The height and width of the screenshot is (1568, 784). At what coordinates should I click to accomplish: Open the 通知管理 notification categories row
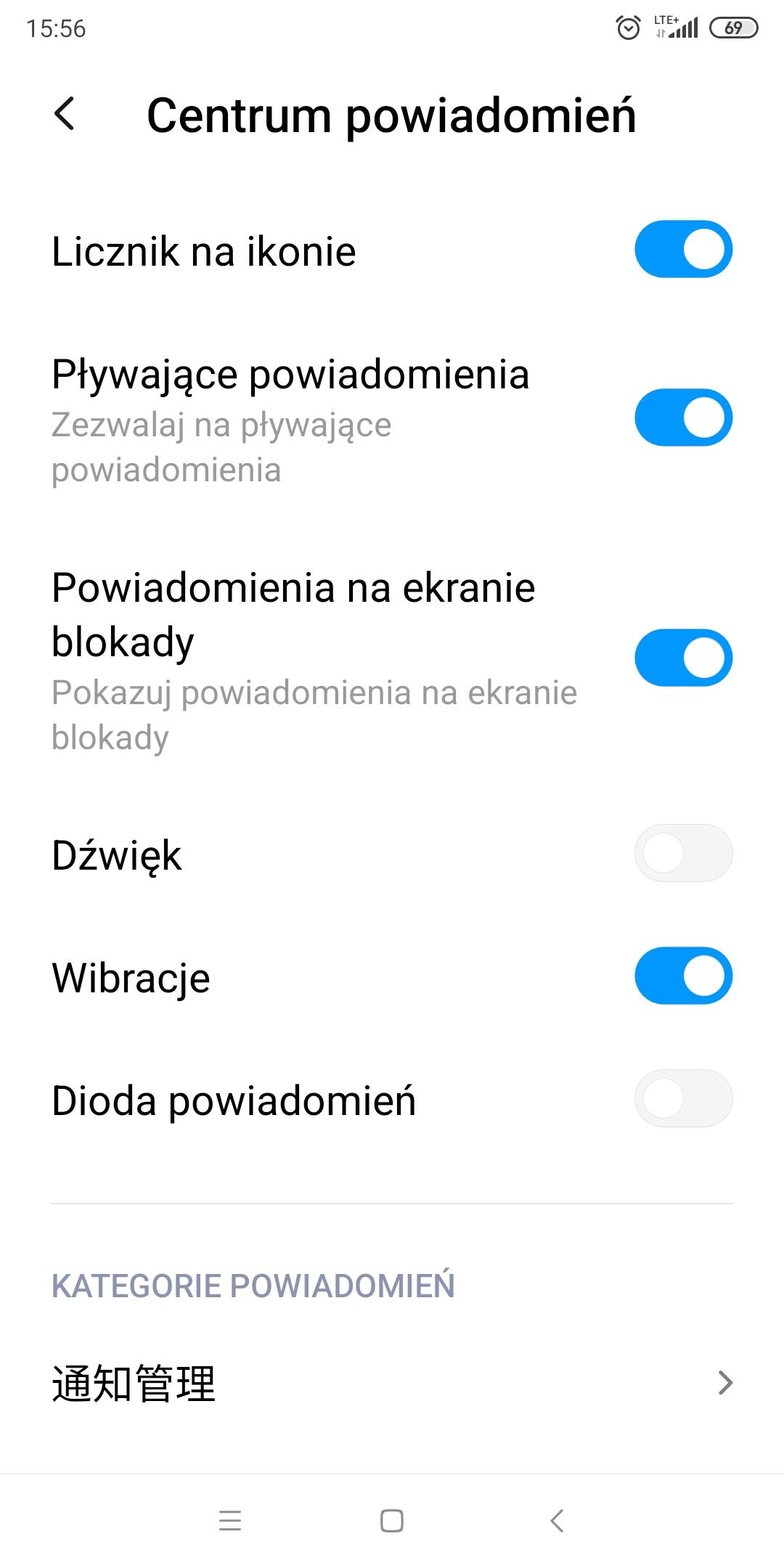392,1383
